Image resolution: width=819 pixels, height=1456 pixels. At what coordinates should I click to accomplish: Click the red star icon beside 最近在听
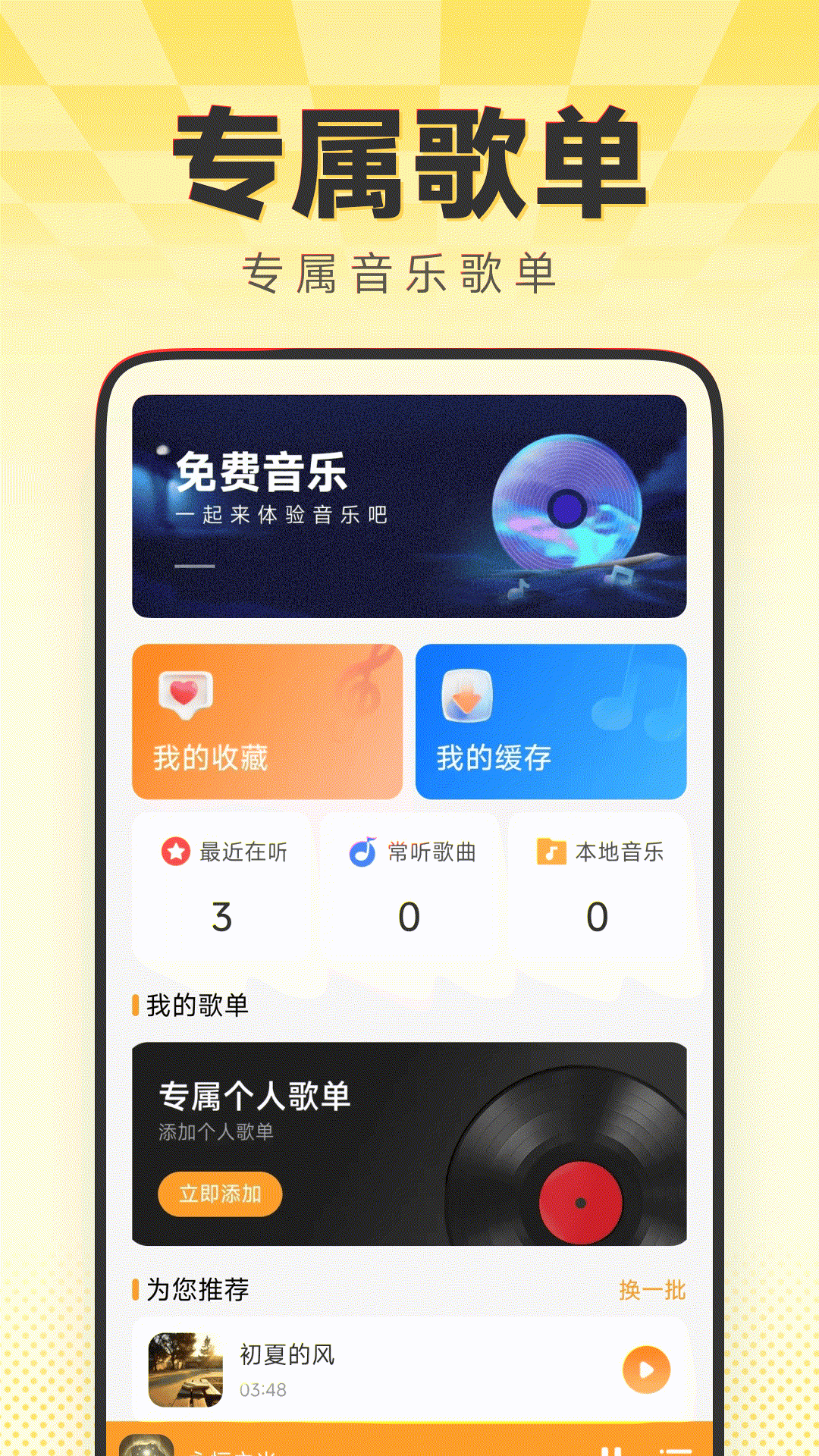coord(176,851)
